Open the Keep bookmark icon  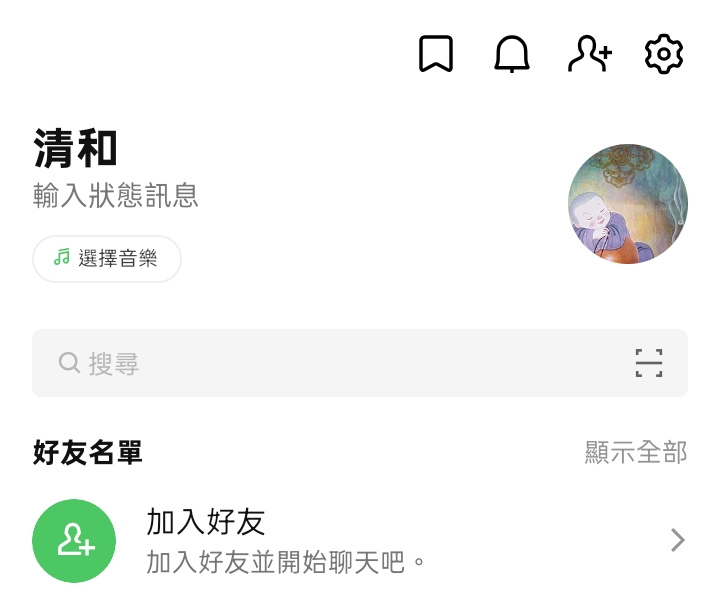pos(436,54)
